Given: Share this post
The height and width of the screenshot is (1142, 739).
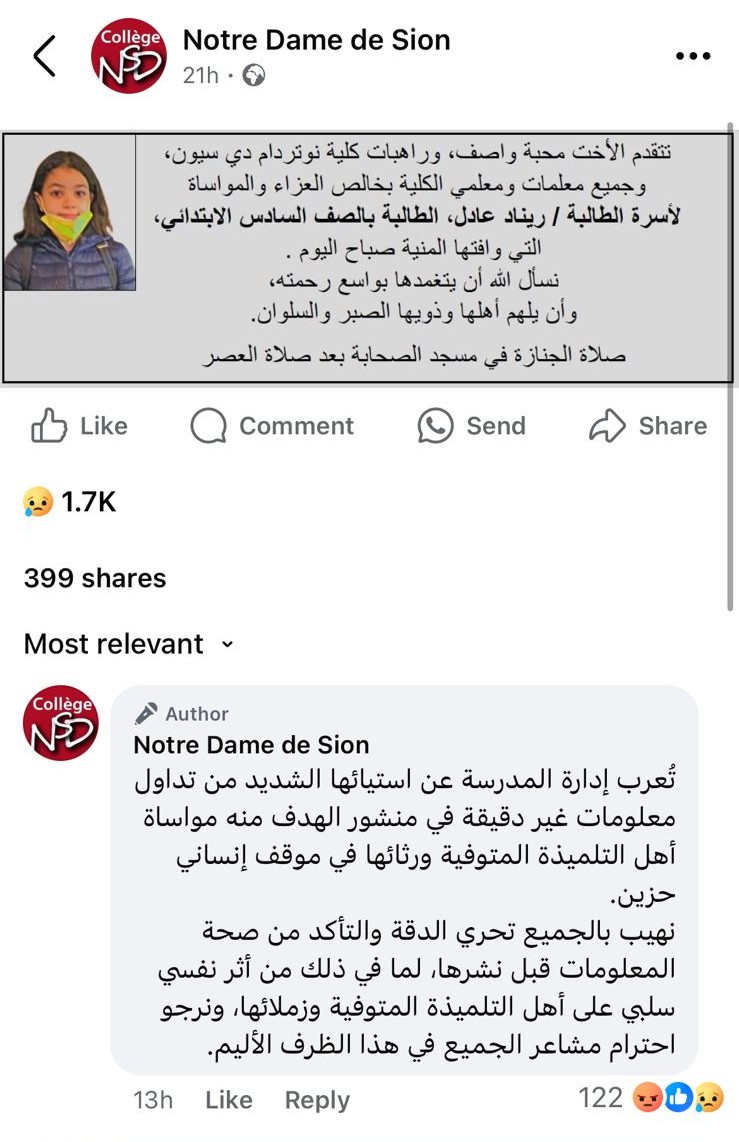Looking at the screenshot, I should pyautogui.click(x=648, y=426).
